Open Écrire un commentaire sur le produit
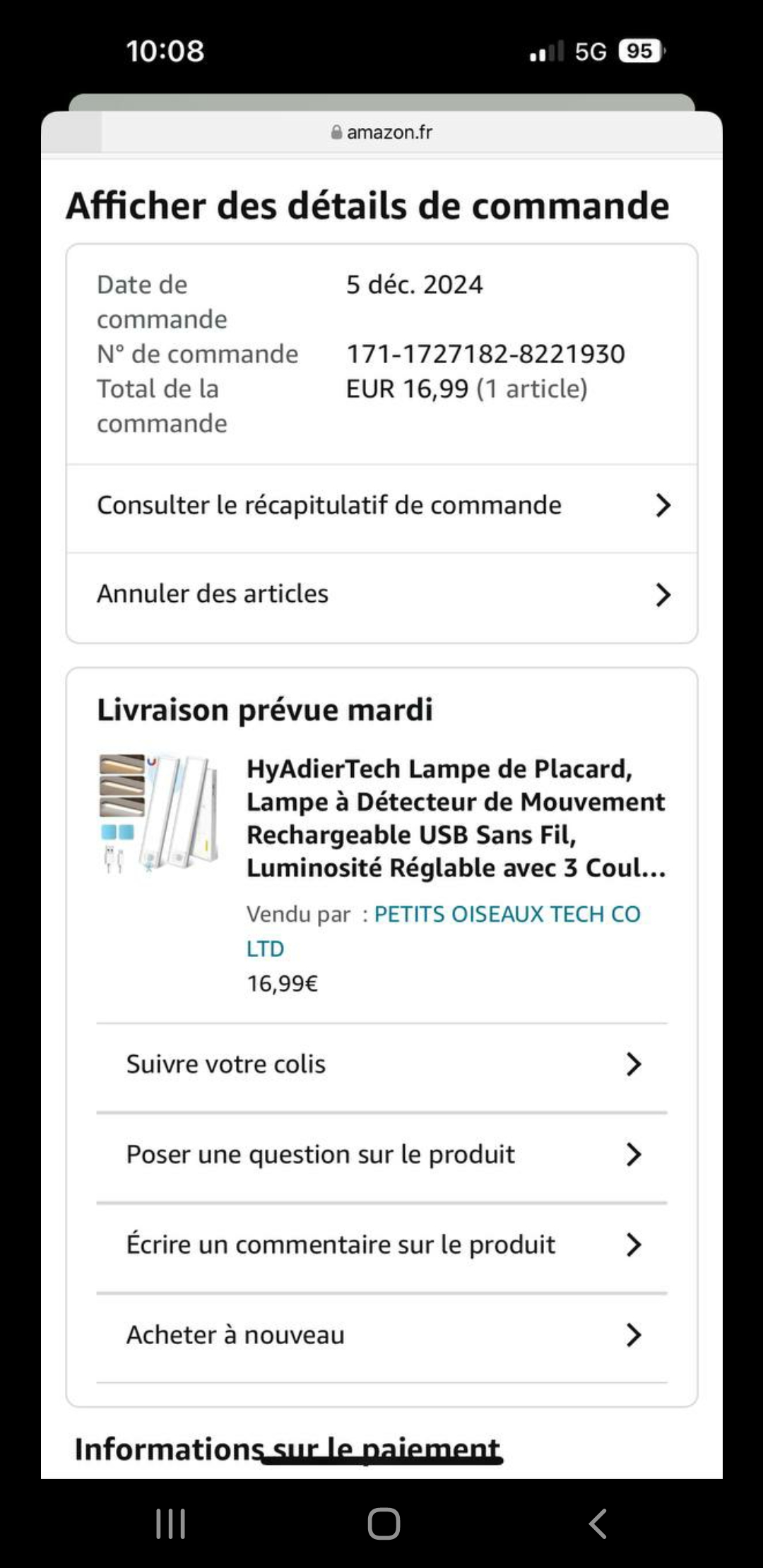 (381, 1245)
